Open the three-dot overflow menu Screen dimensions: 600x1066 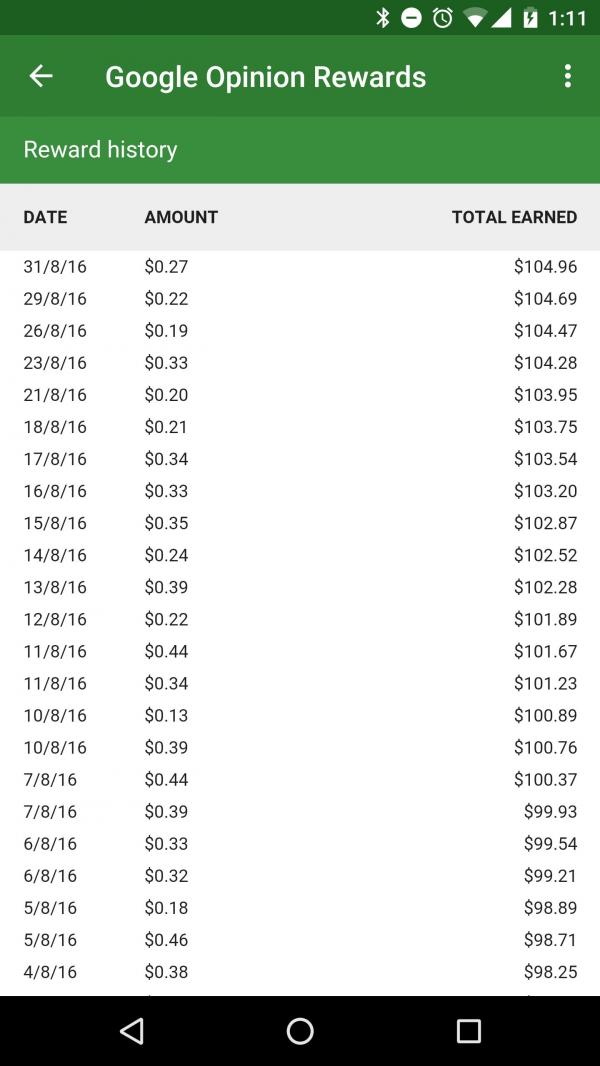pos(568,76)
